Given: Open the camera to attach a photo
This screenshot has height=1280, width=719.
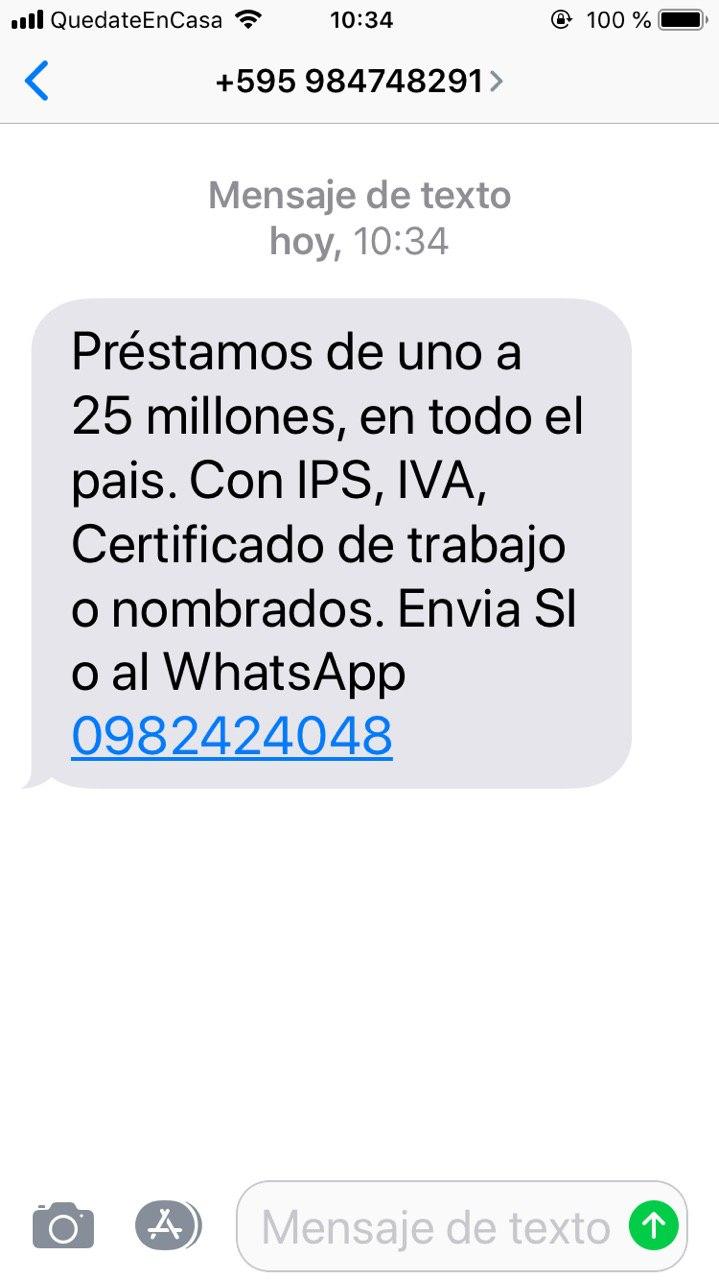Looking at the screenshot, I should coord(63,1226).
